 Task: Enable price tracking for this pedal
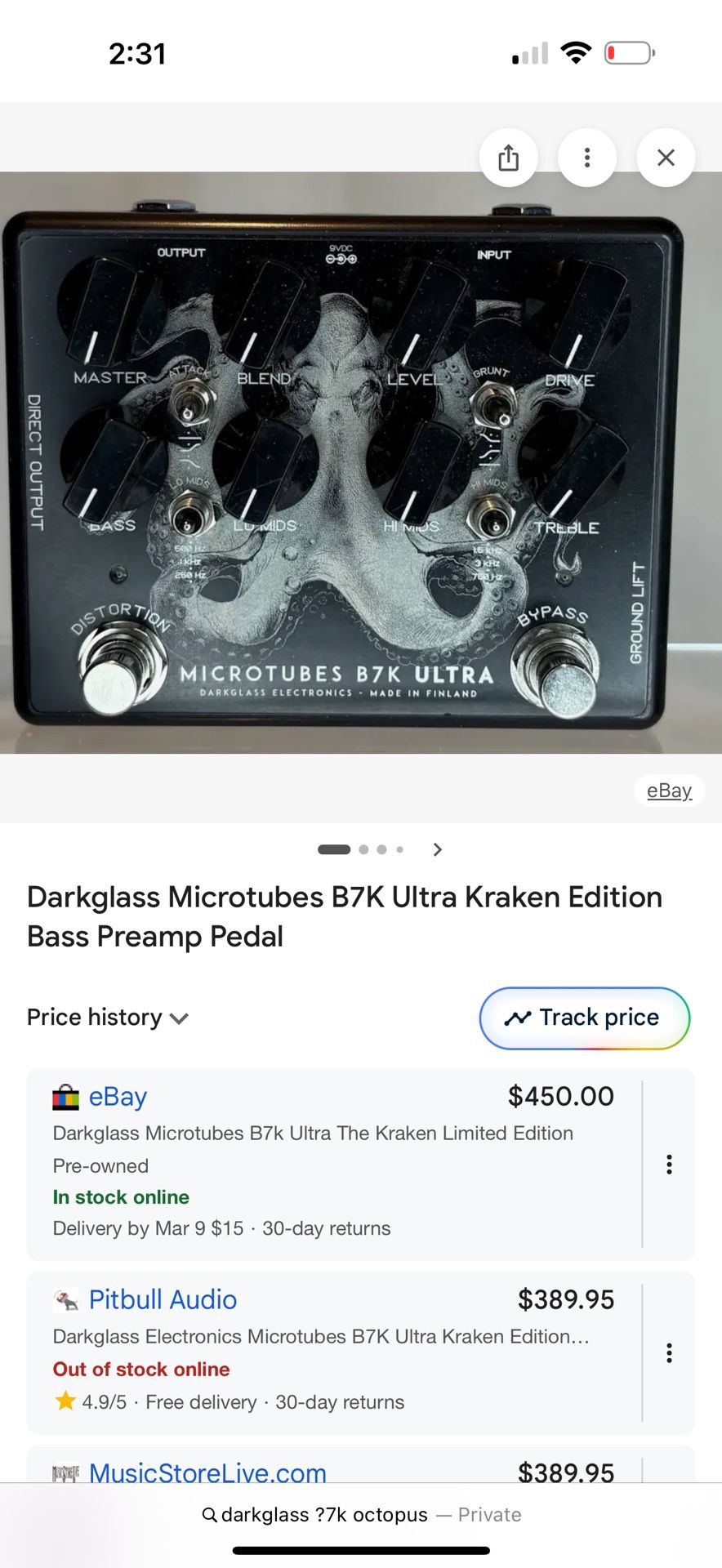pyautogui.click(x=583, y=1018)
